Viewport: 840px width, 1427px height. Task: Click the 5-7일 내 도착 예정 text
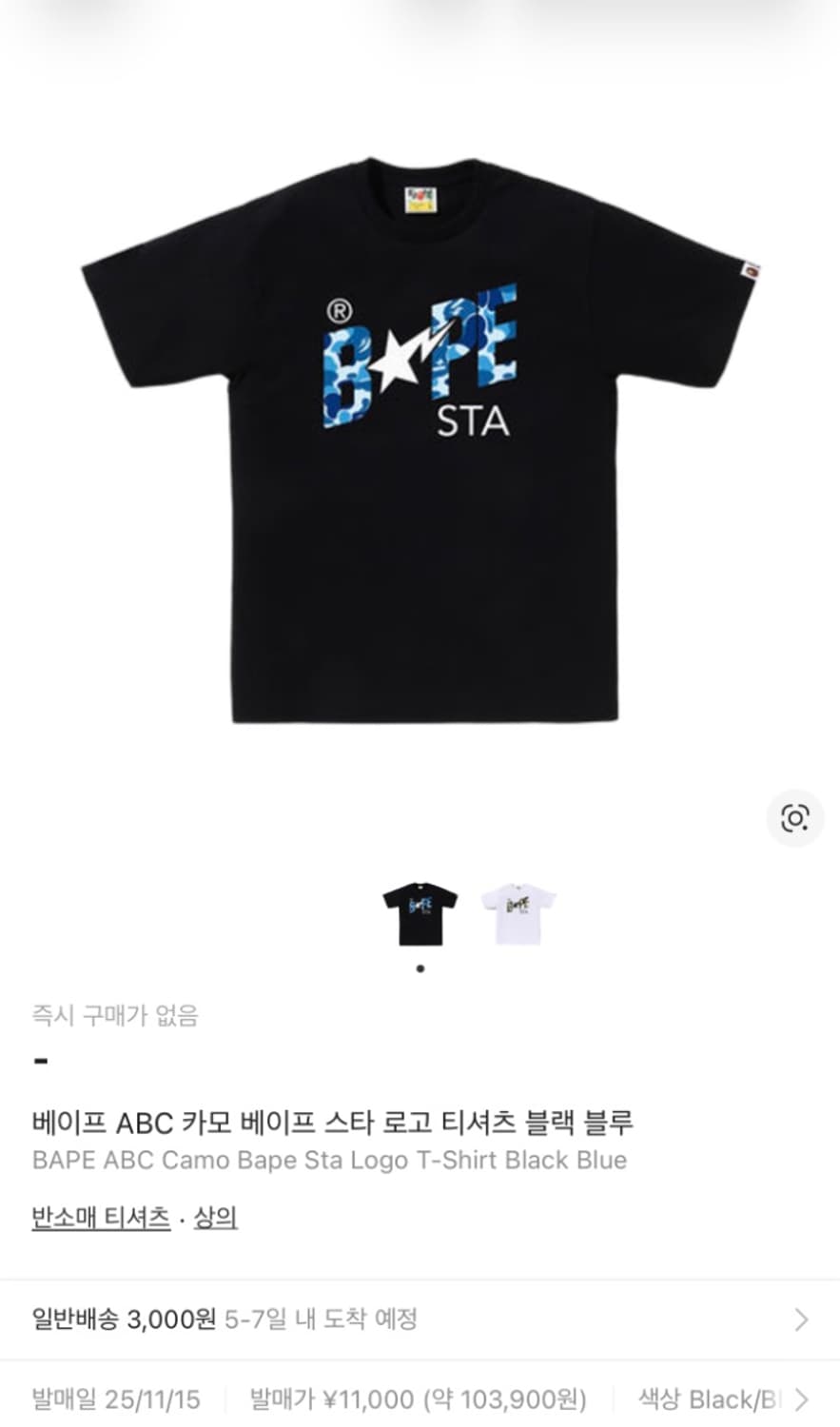[x=322, y=1320]
